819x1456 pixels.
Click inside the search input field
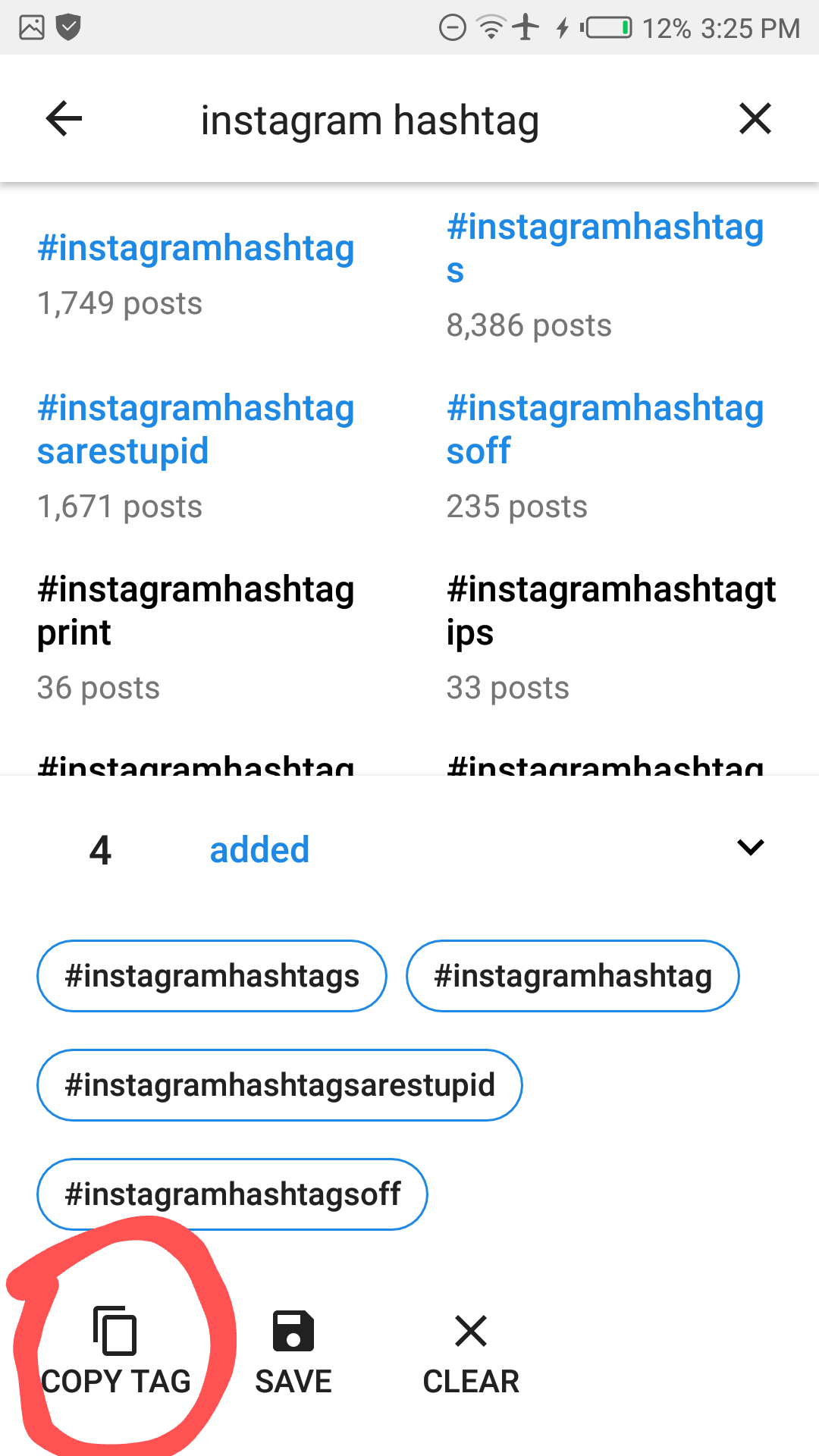(369, 118)
